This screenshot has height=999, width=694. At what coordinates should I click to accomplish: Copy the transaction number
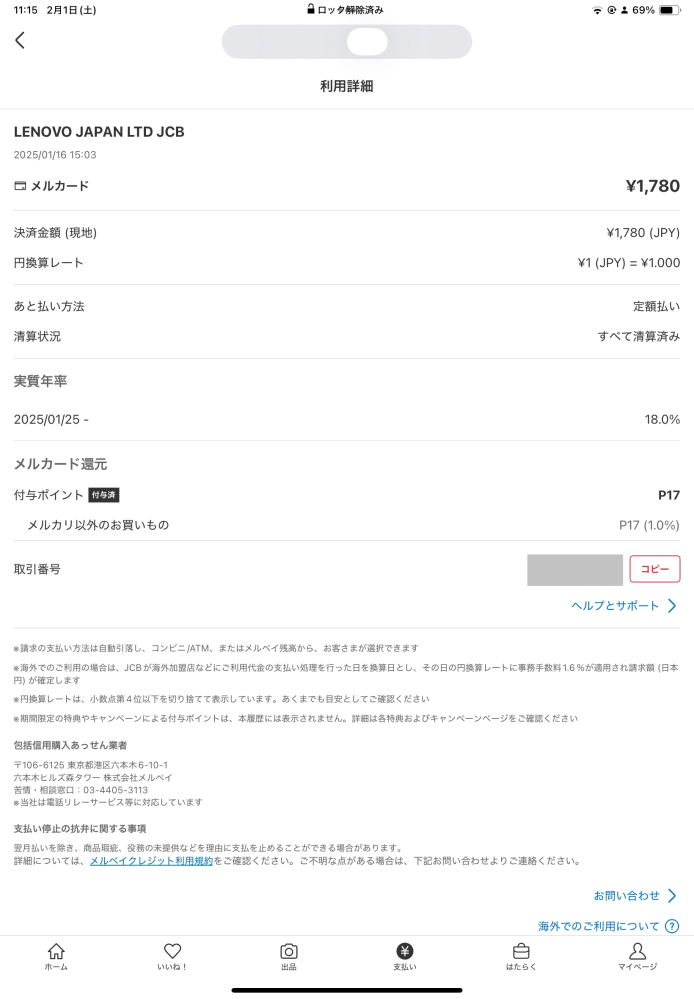654,569
